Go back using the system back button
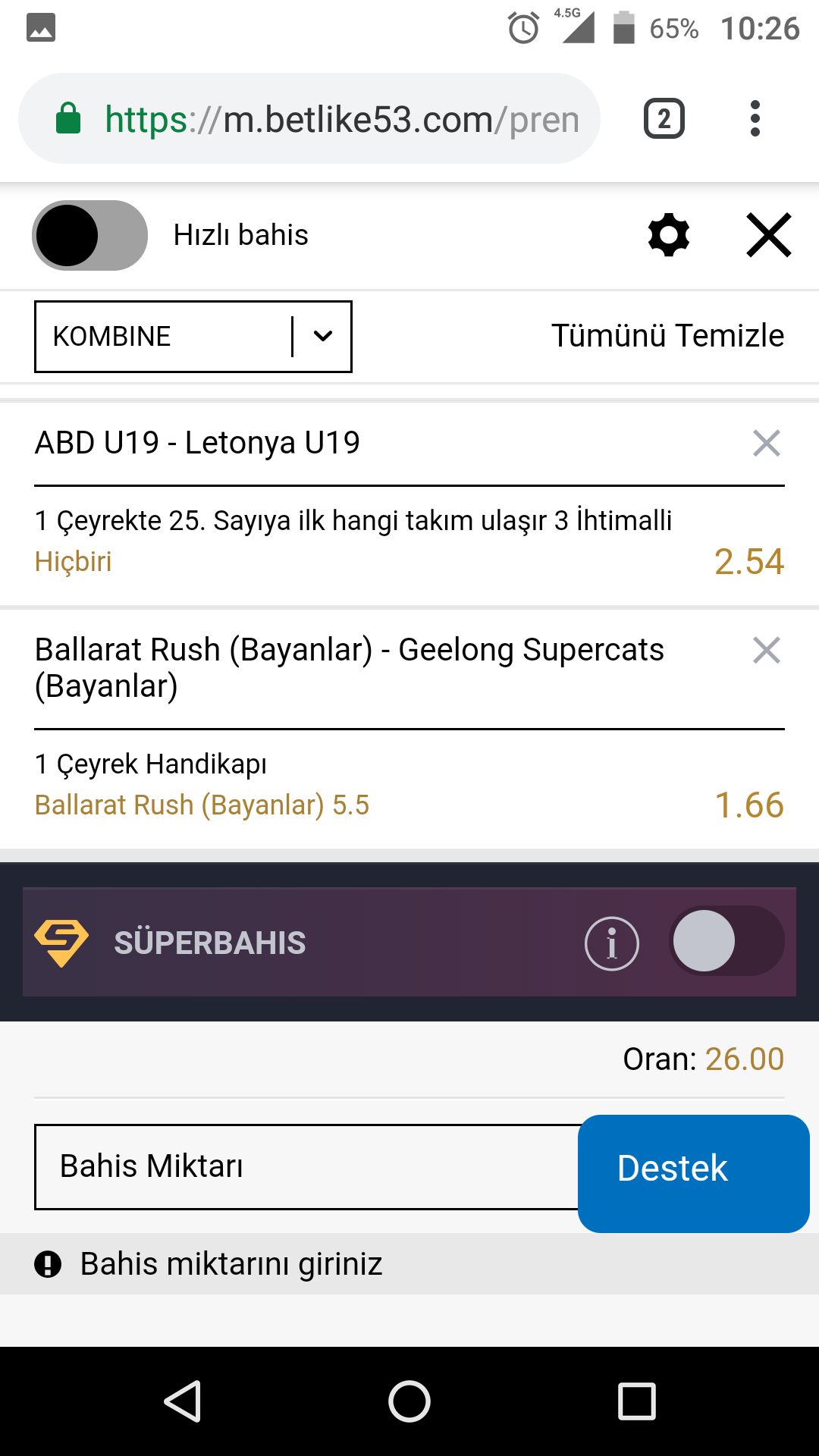The width and height of the screenshot is (819, 1456). [x=183, y=1401]
